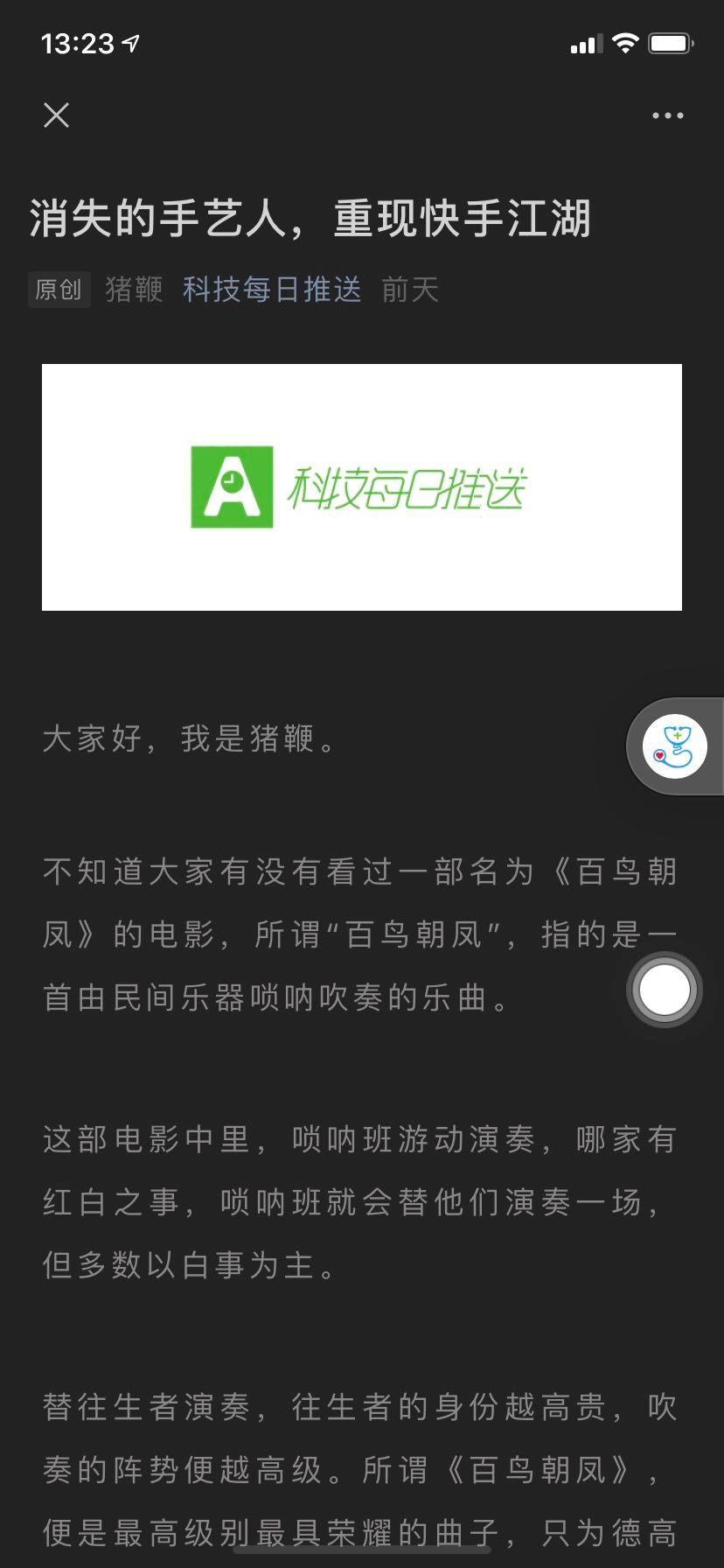Open the three-dot overflow menu
Viewport: 724px width, 1568px height.
pos(667,115)
